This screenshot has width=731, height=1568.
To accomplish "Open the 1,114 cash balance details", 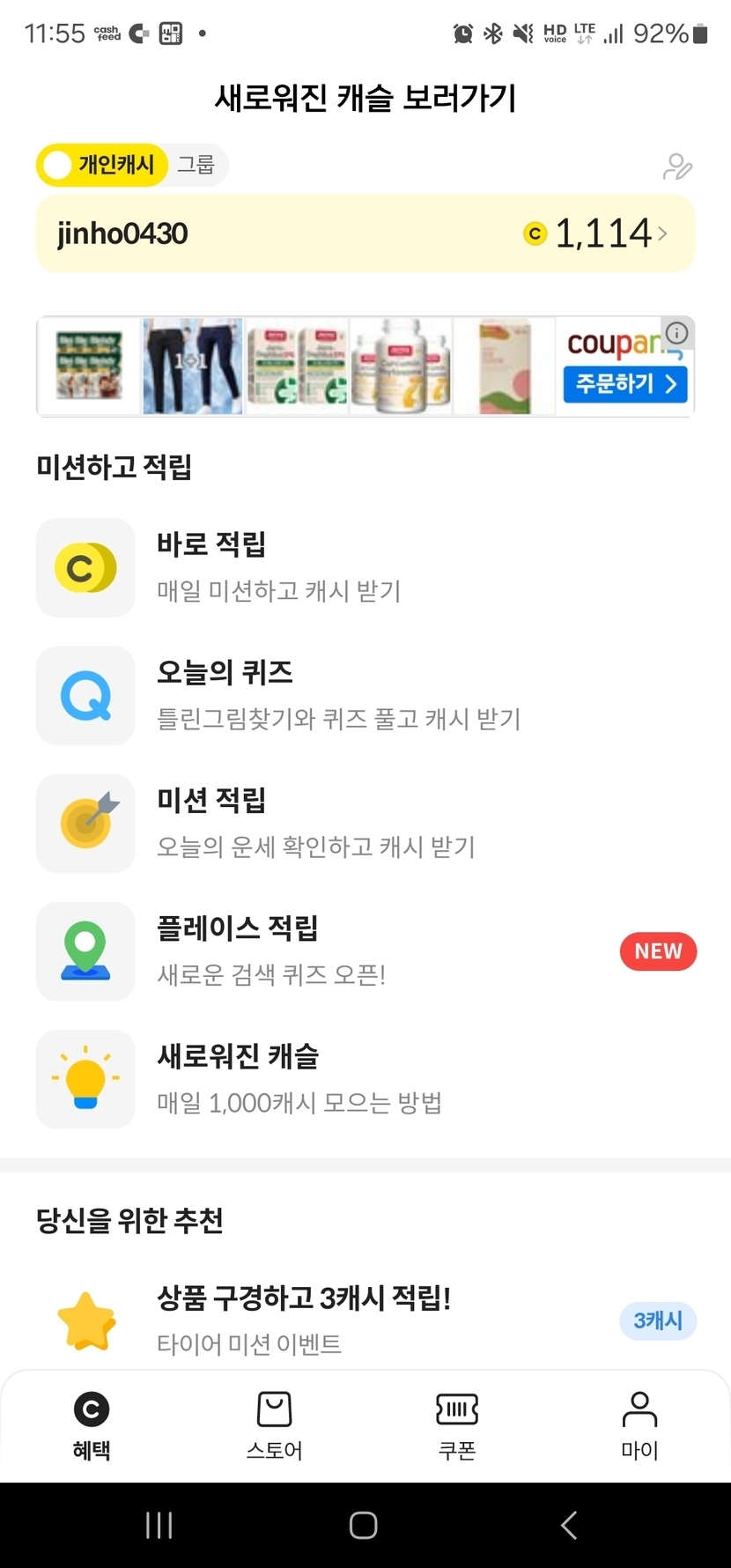I will (x=608, y=233).
